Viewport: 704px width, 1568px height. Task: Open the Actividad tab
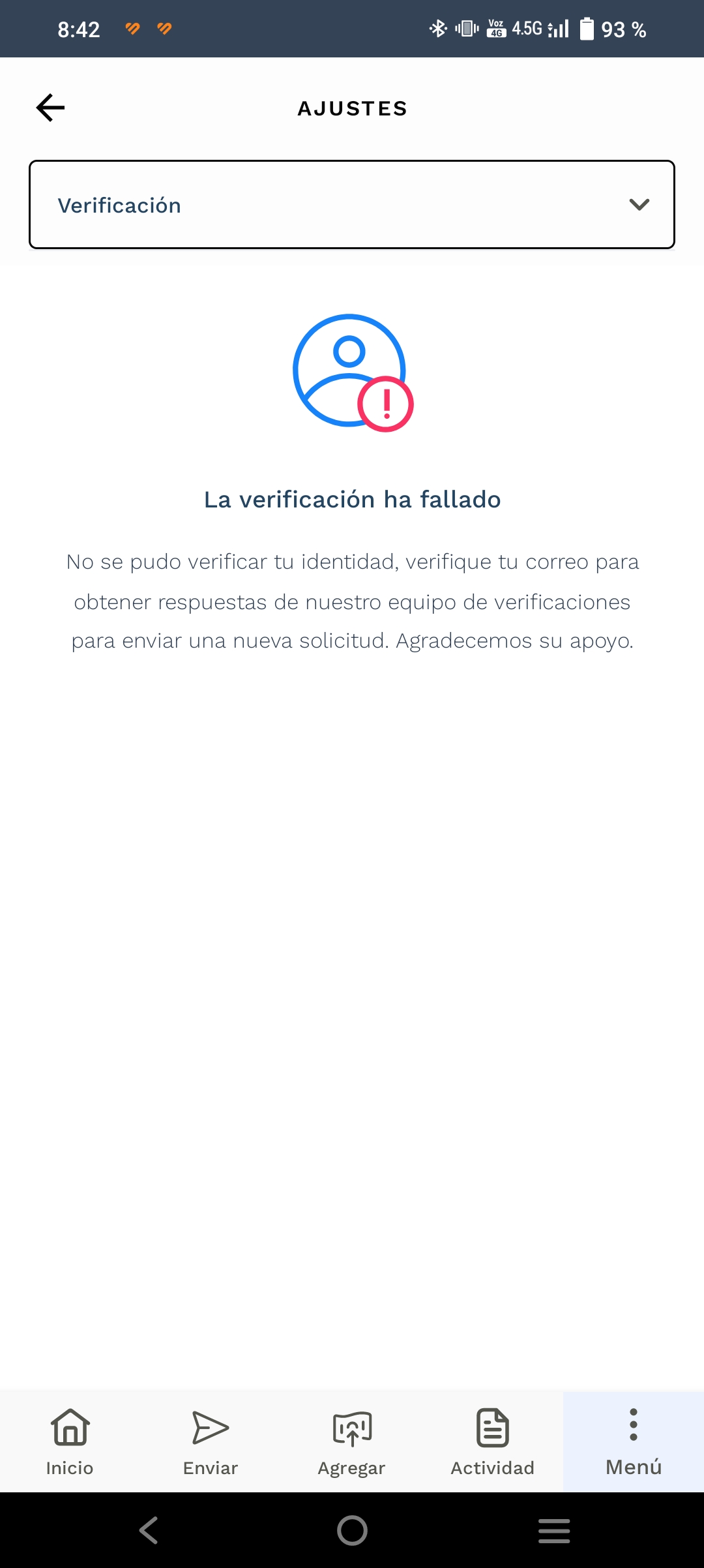[493, 1442]
